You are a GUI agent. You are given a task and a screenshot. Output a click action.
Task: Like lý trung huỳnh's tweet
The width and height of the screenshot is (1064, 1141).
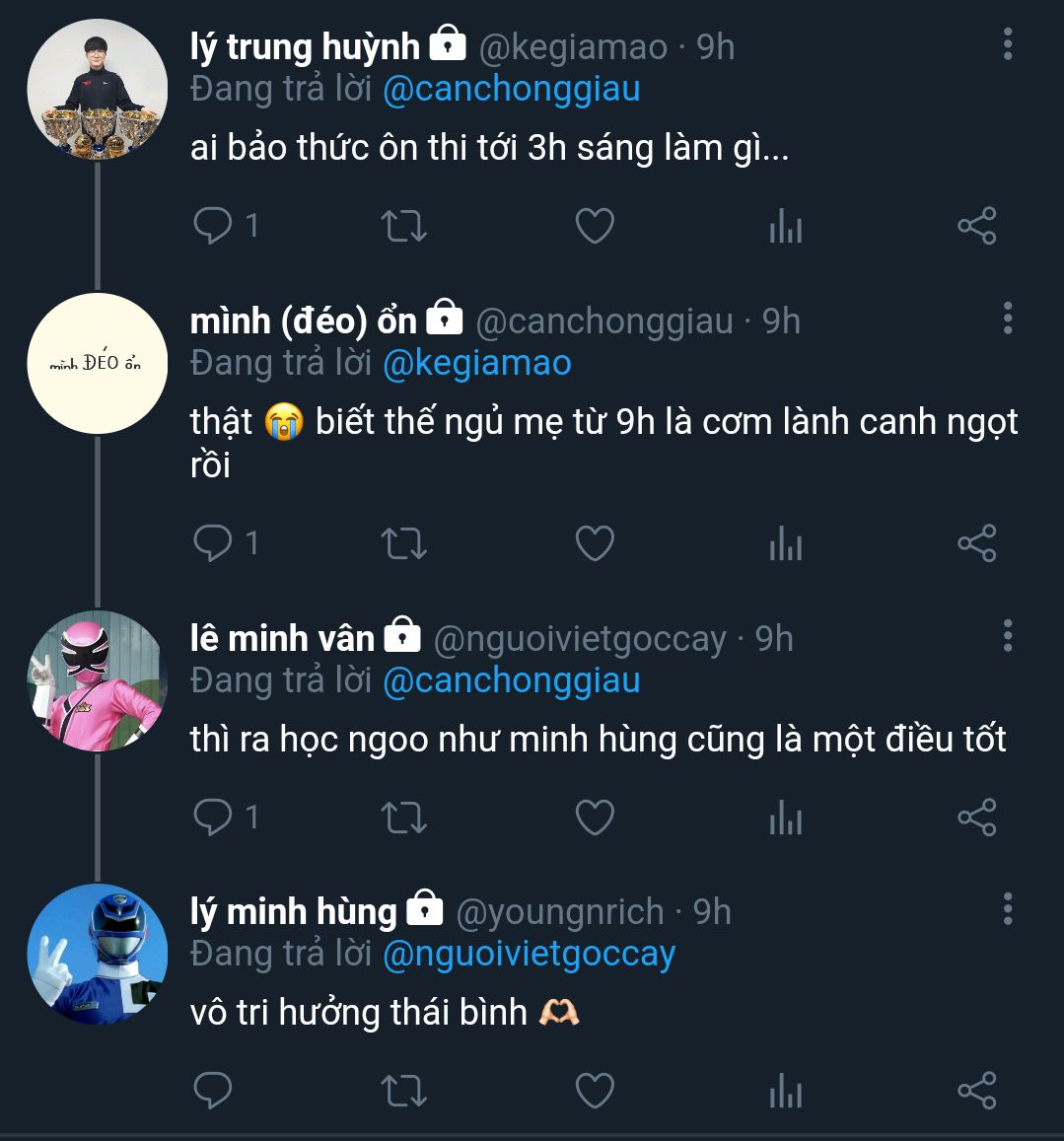(595, 226)
